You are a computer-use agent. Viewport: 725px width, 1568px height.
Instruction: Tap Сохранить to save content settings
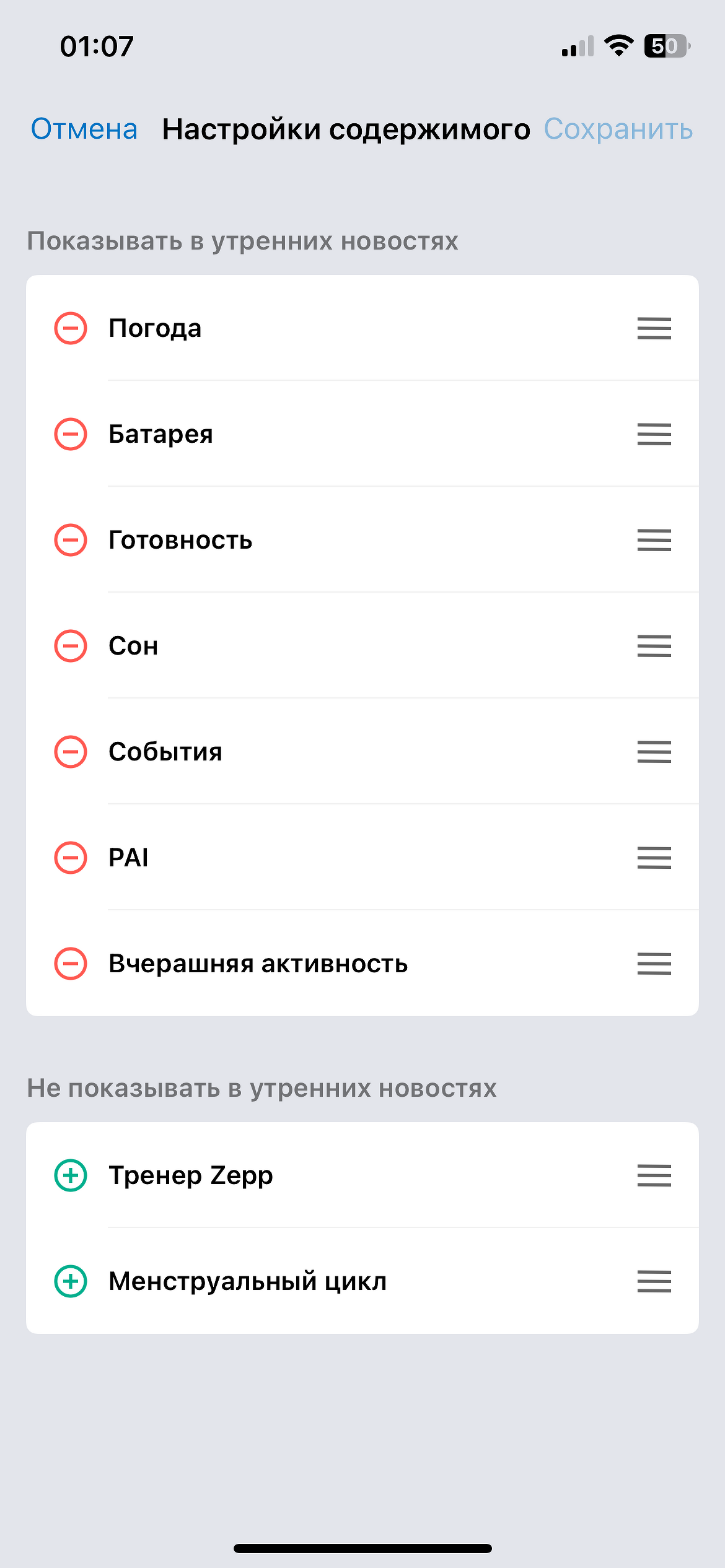618,129
